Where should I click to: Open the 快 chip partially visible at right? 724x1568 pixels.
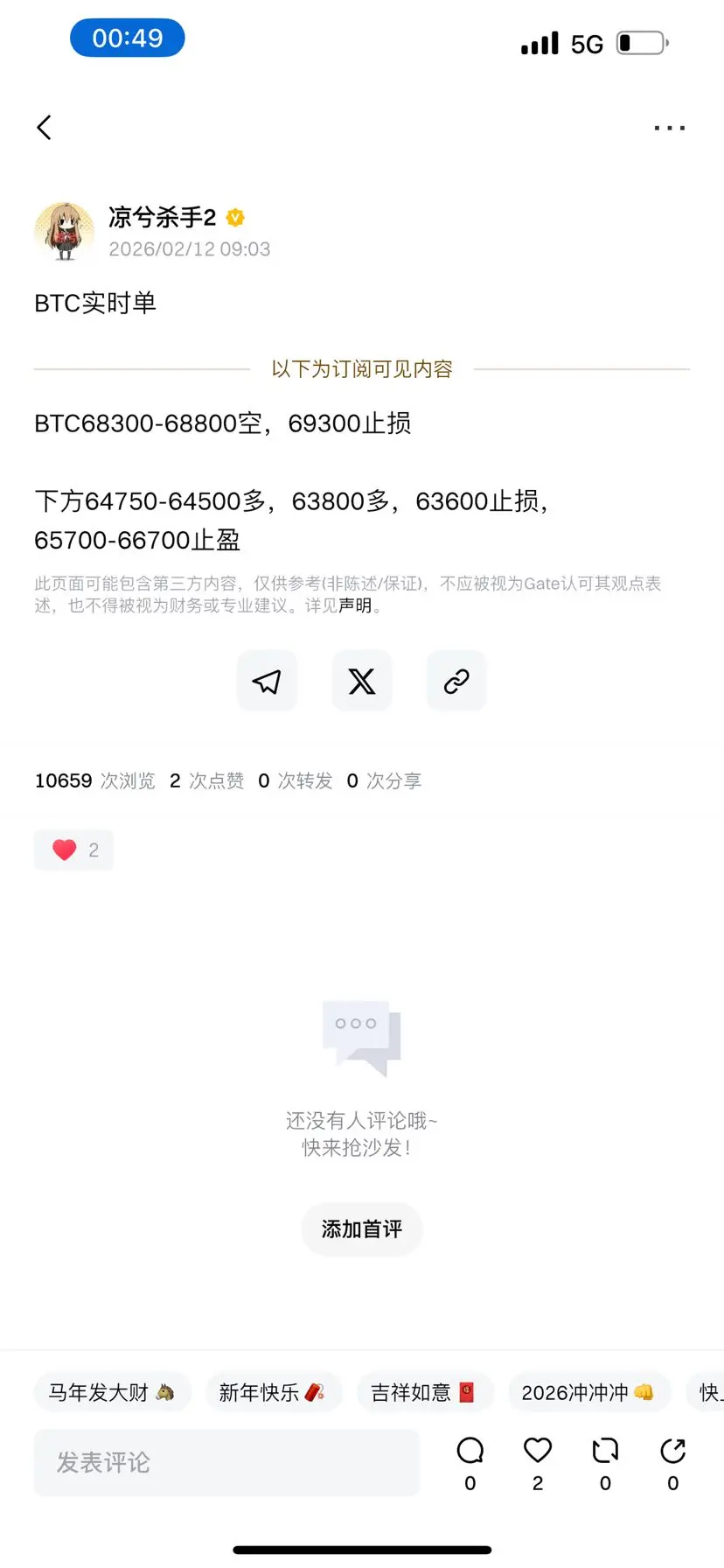(708, 1392)
